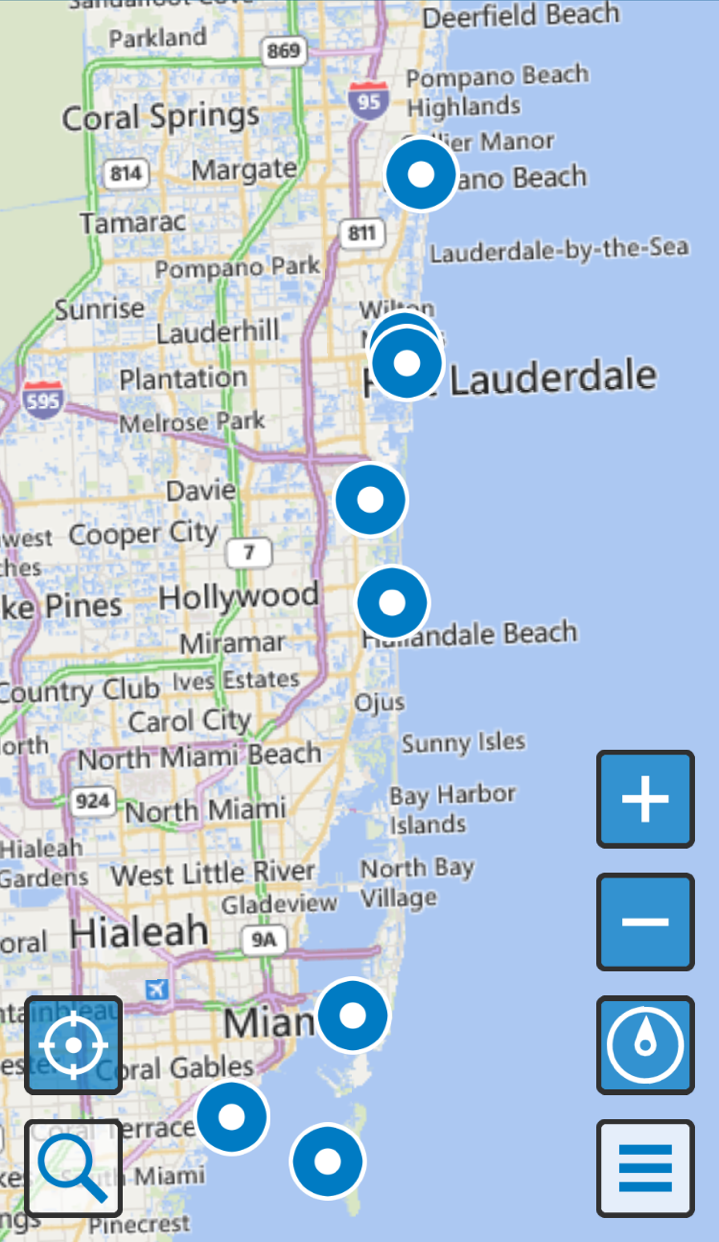Open the hamburger menu
Image resolution: width=719 pixels, height=1242 pixels.
645,1168
